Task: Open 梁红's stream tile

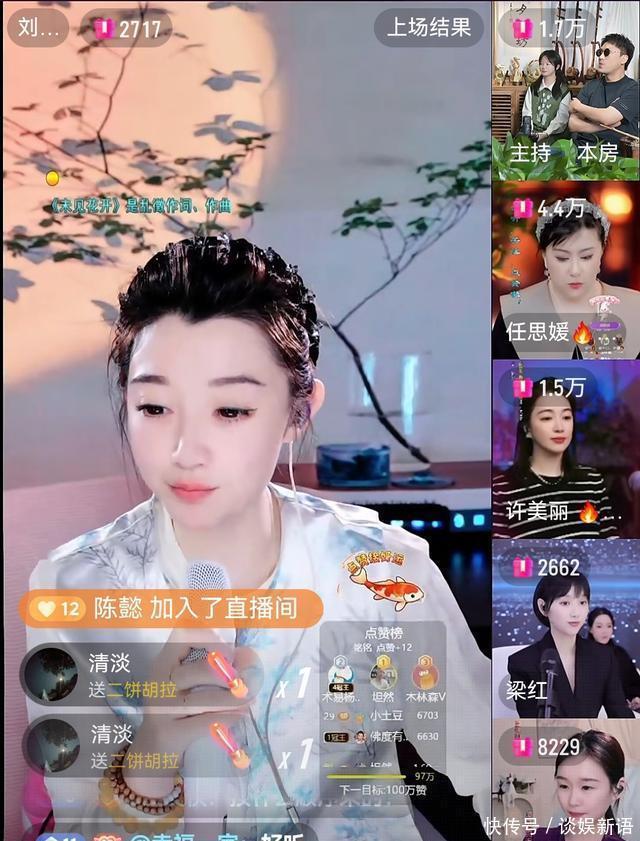Action: click(x=565, y=630)
